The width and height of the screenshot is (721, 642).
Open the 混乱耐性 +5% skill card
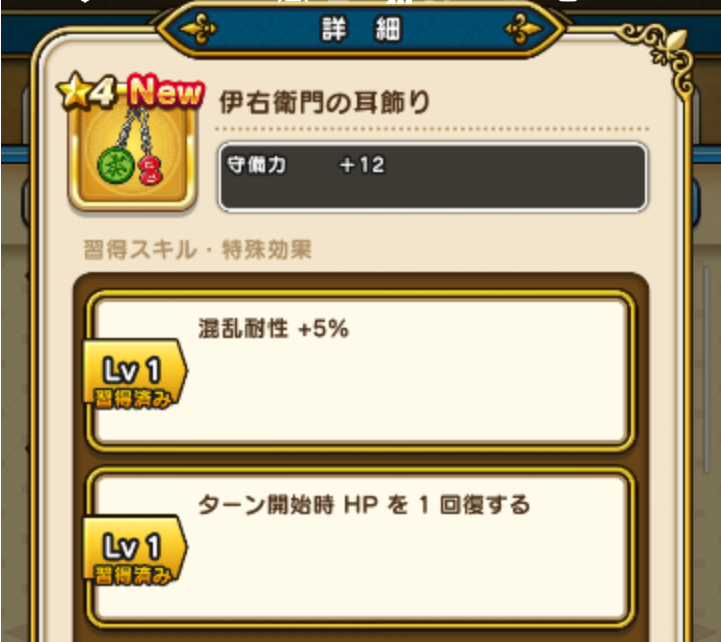coord(360,372)
